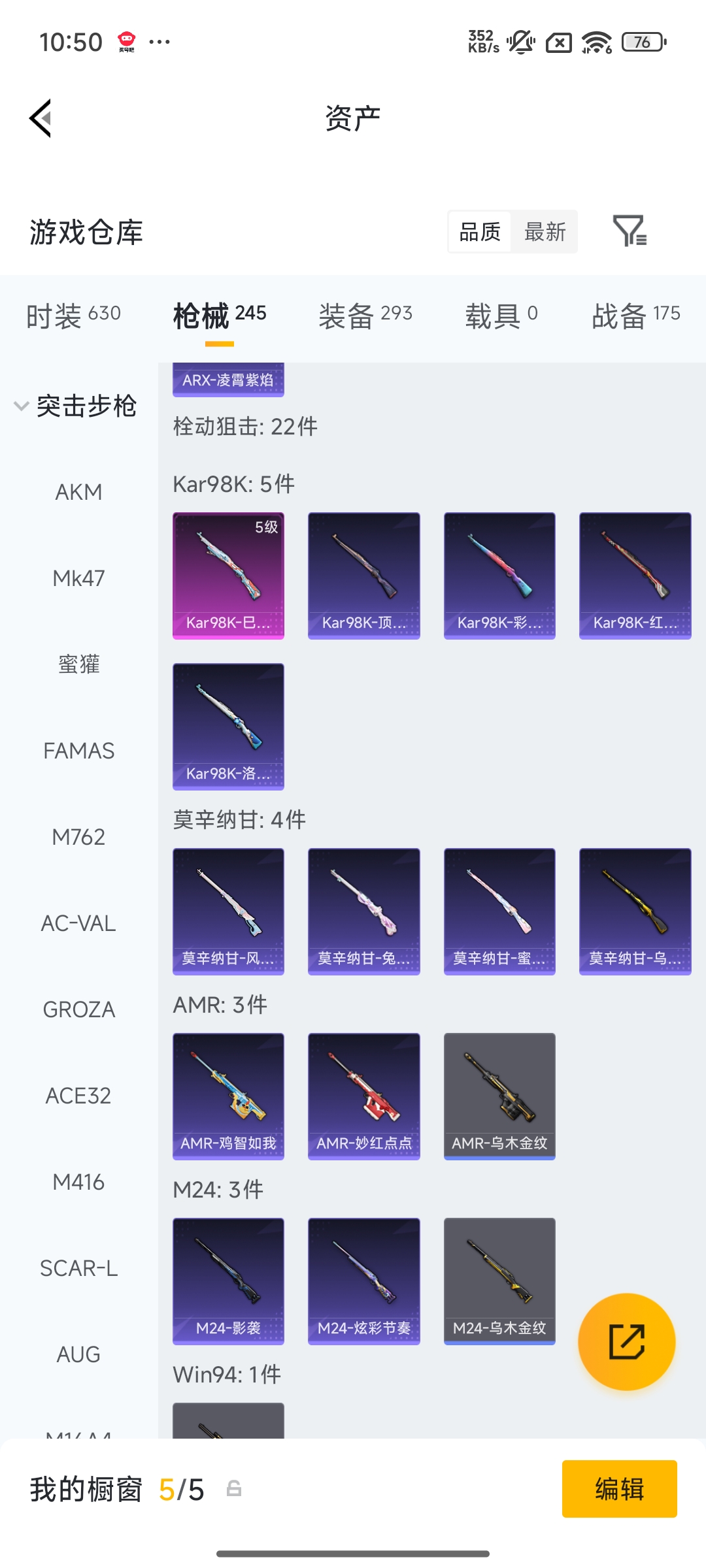Image resolution: width=706 pixels, height=1568 pixels.
Task: Open the 装备 tab
Action: [x=346, y=314]
